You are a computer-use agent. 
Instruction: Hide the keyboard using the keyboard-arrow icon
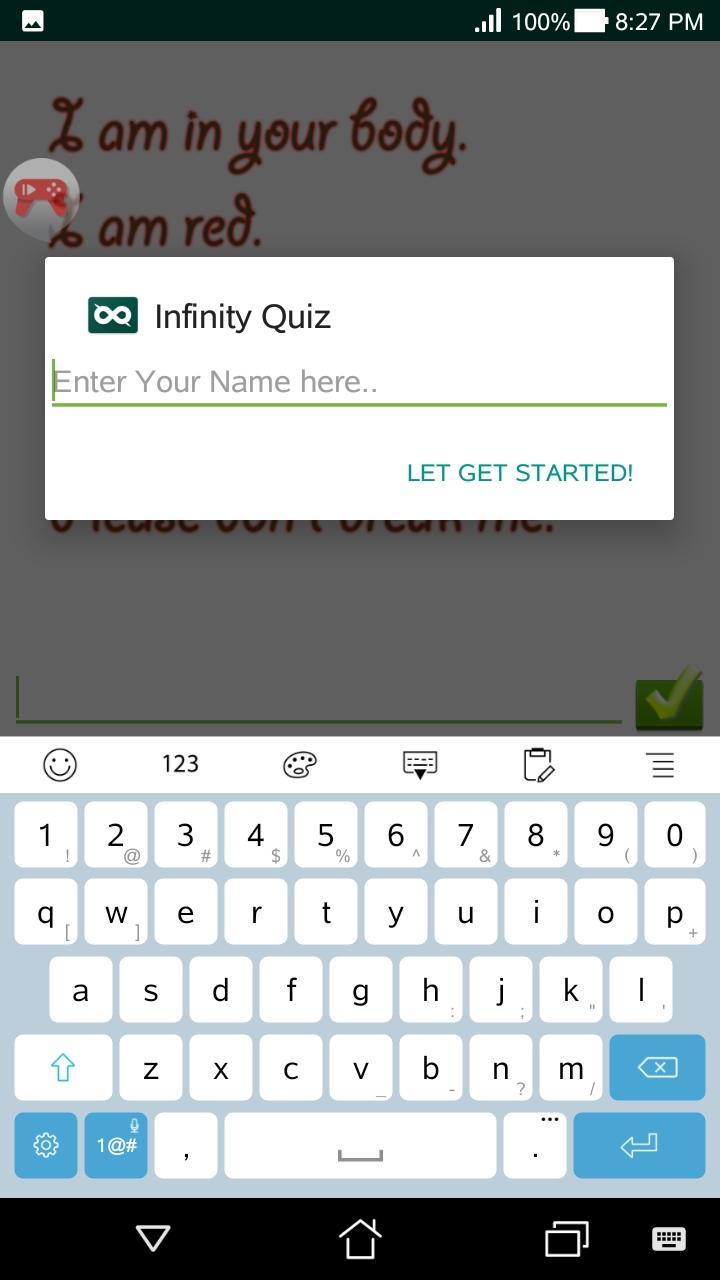420,765
